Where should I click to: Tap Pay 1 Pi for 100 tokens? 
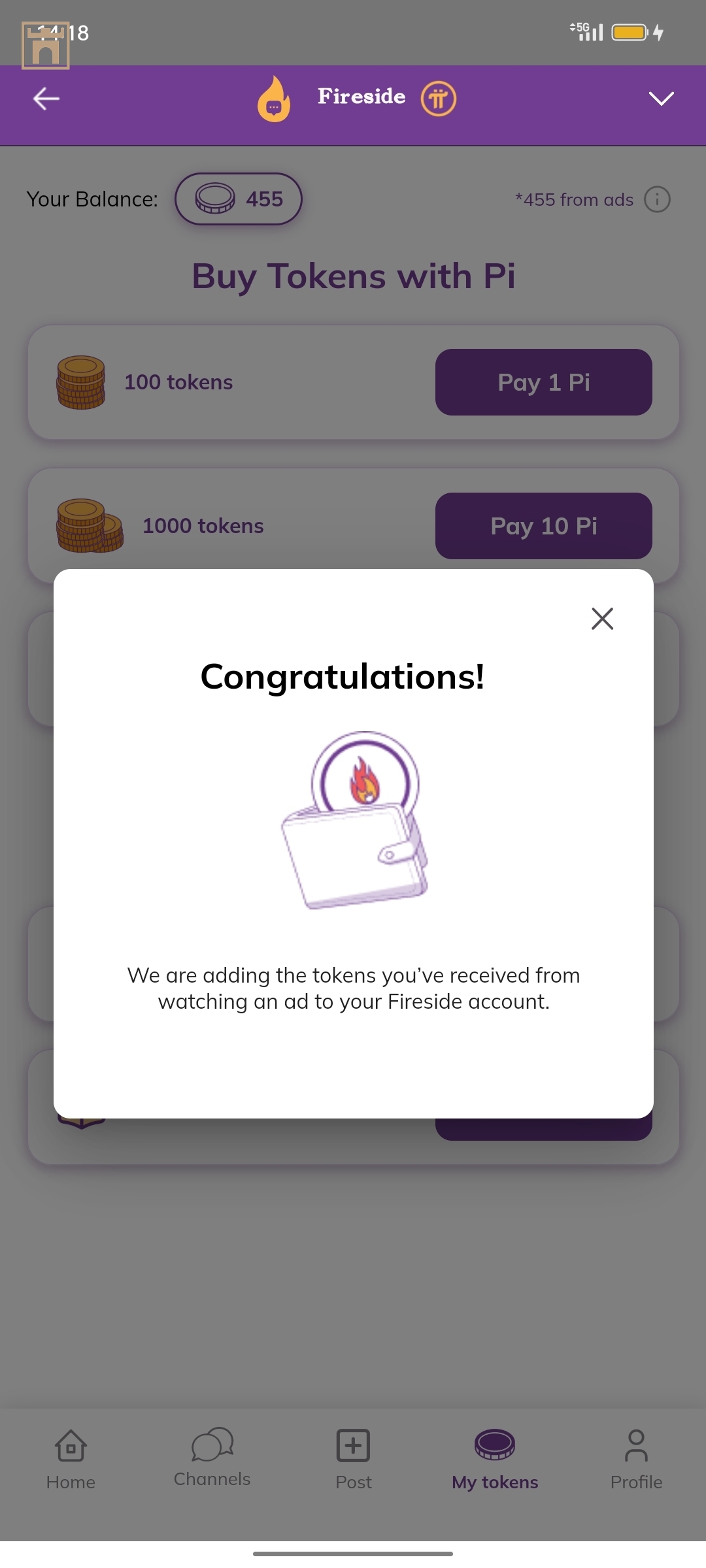click(543, 382)
